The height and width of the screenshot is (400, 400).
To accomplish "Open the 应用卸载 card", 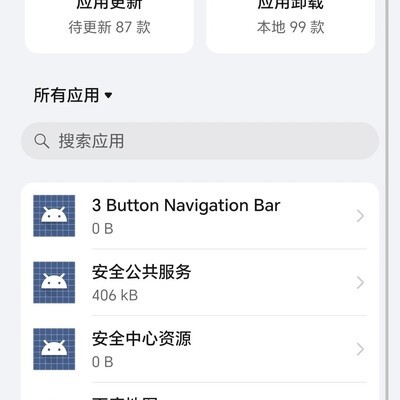I will pyautogui.click(x=291, y=23).
